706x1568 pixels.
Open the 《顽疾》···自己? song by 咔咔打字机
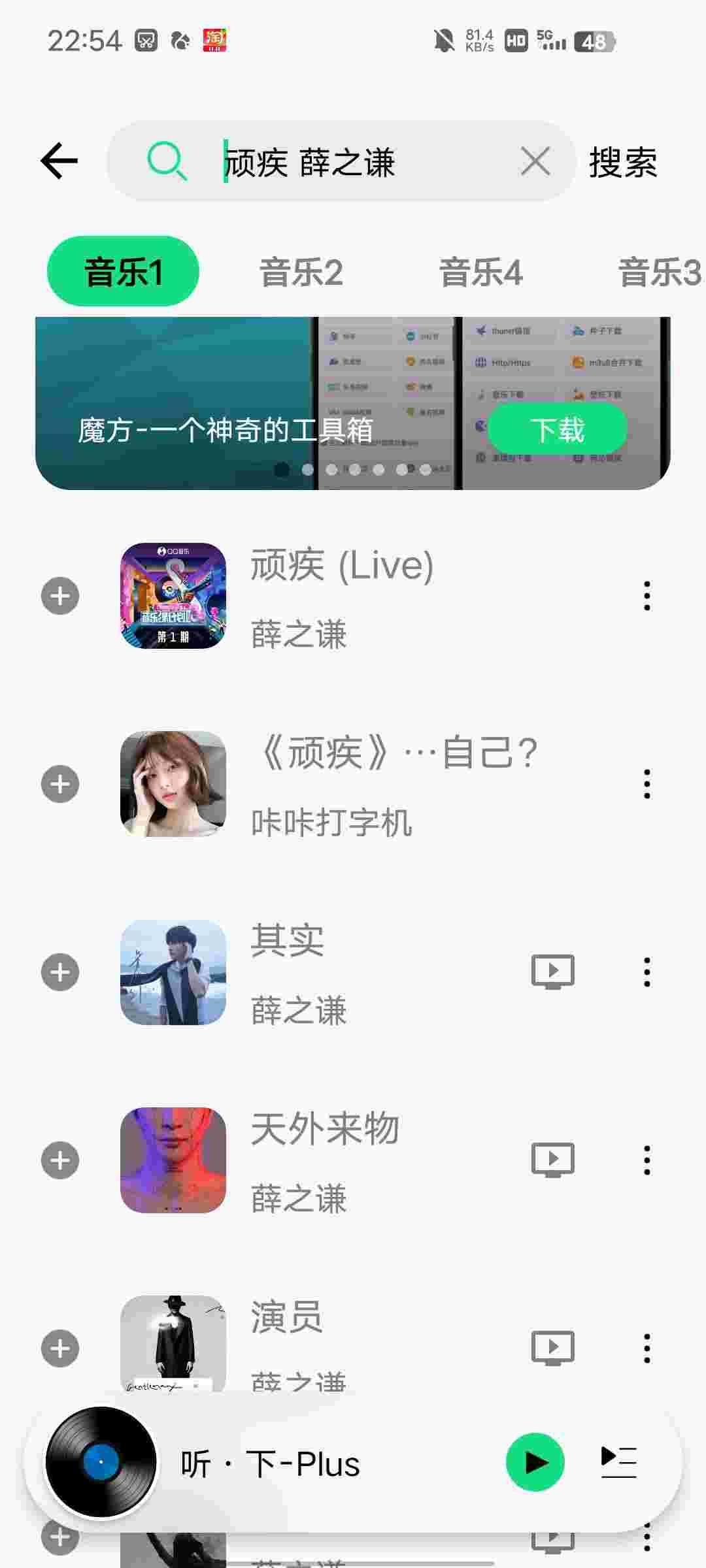[392, 784]
